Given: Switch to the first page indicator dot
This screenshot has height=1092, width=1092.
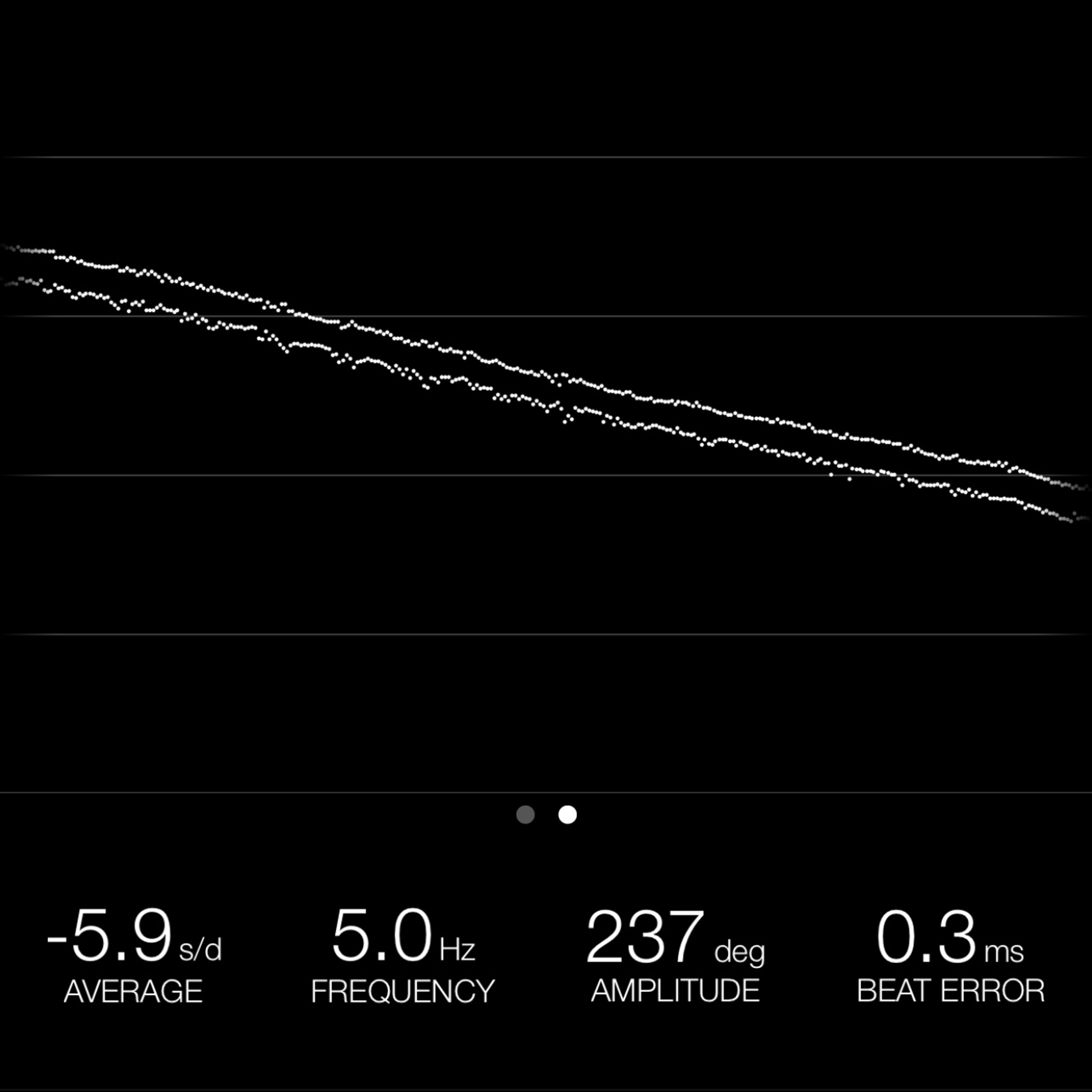Looking at the screenshot, I should pos(525,814).
